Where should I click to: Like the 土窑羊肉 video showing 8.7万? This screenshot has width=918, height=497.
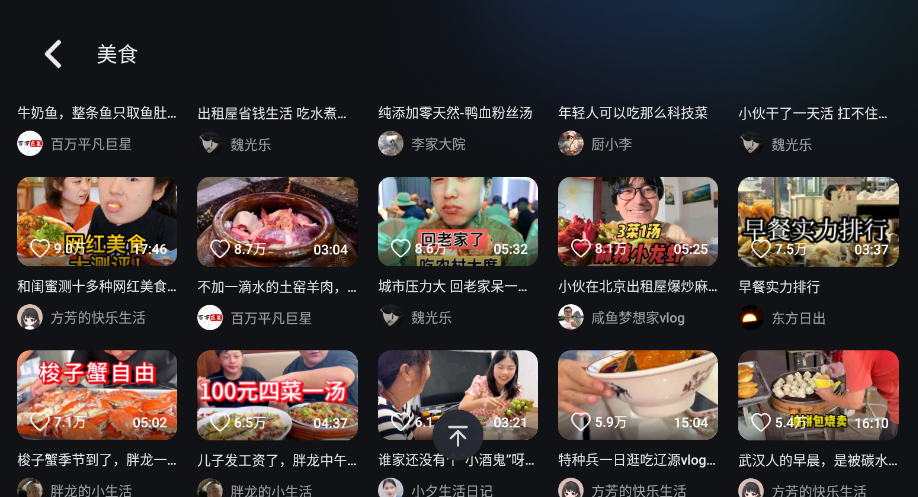tap(220, 249)
